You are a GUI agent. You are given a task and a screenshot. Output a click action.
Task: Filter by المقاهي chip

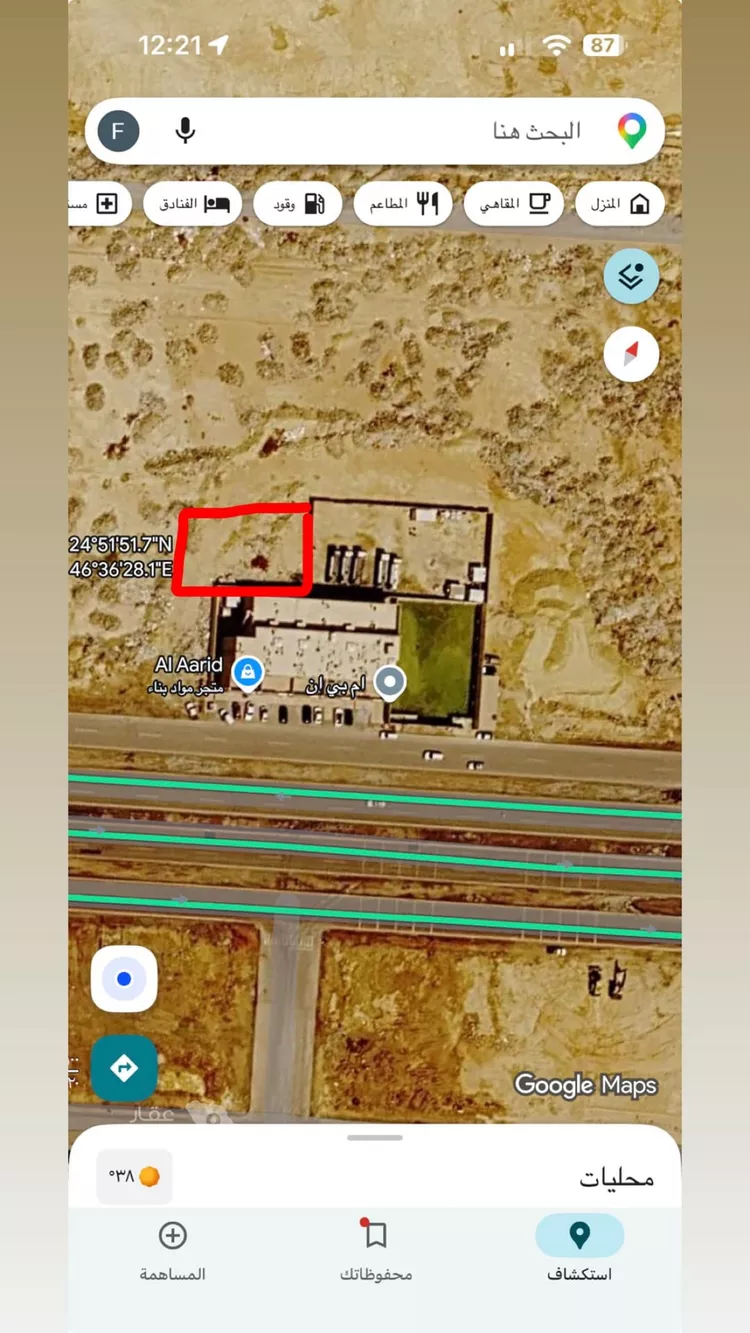point(514,204)
